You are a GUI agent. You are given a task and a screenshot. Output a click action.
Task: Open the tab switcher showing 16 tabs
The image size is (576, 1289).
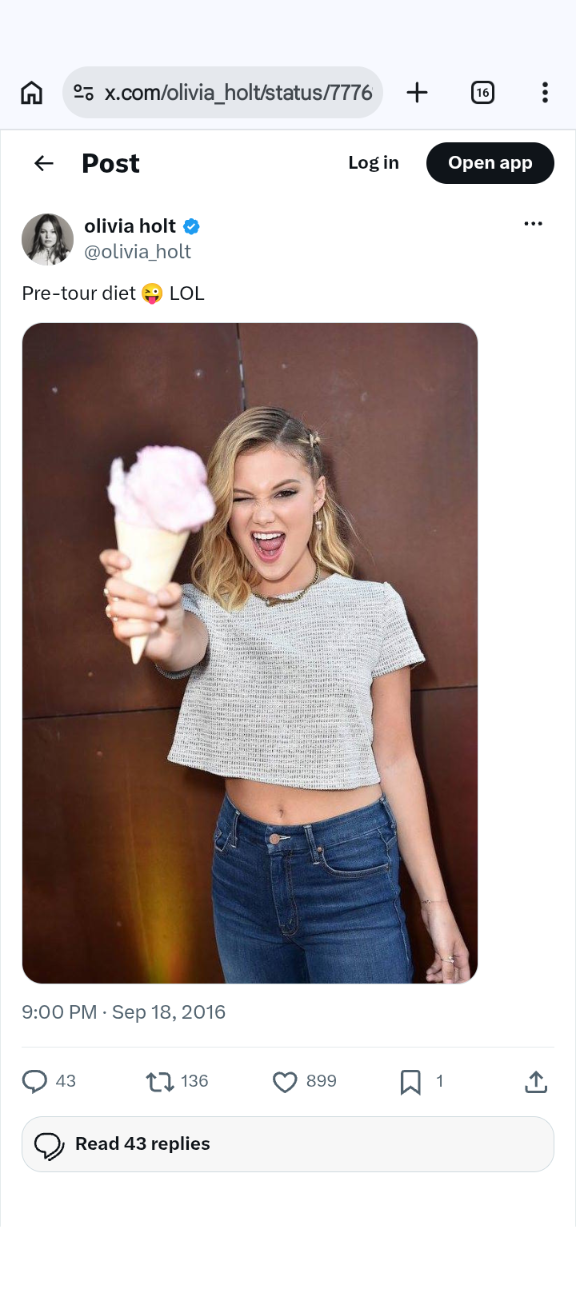click(482, 93)
